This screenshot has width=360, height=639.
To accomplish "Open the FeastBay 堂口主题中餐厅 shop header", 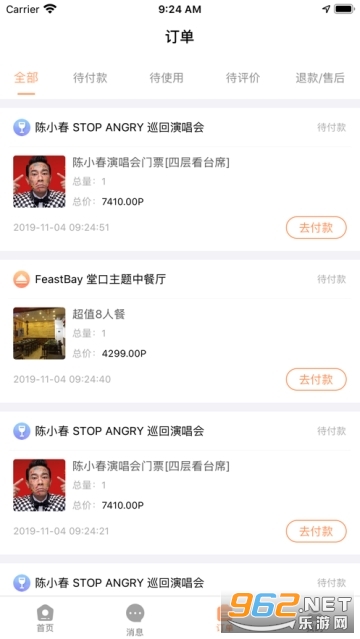I will point(180,279).
